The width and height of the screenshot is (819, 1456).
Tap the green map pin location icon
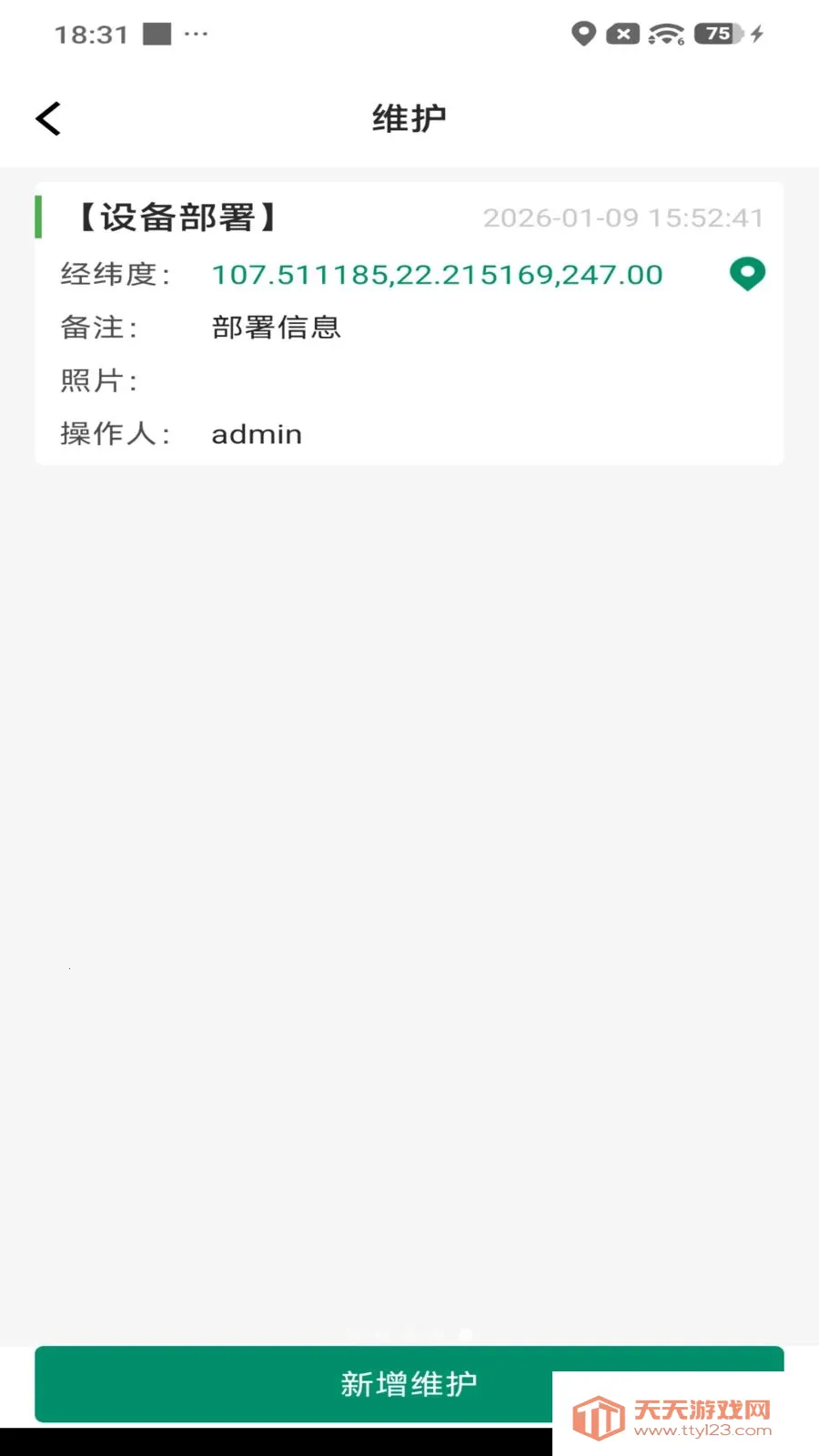pos(747,274)
